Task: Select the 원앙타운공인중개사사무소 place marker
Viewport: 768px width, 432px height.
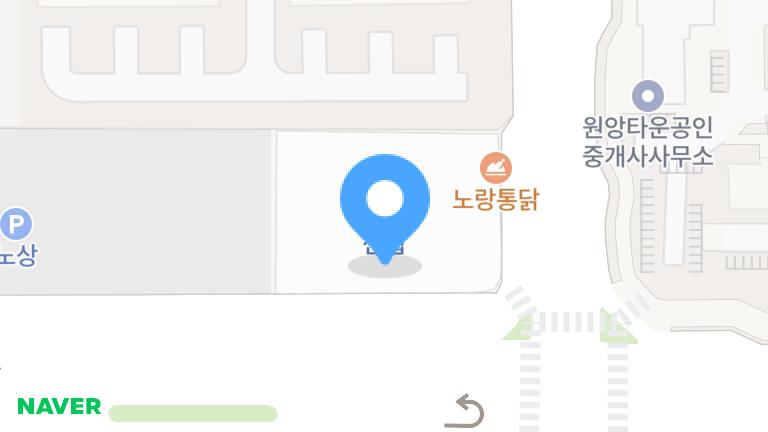Action: click(648, 97)
